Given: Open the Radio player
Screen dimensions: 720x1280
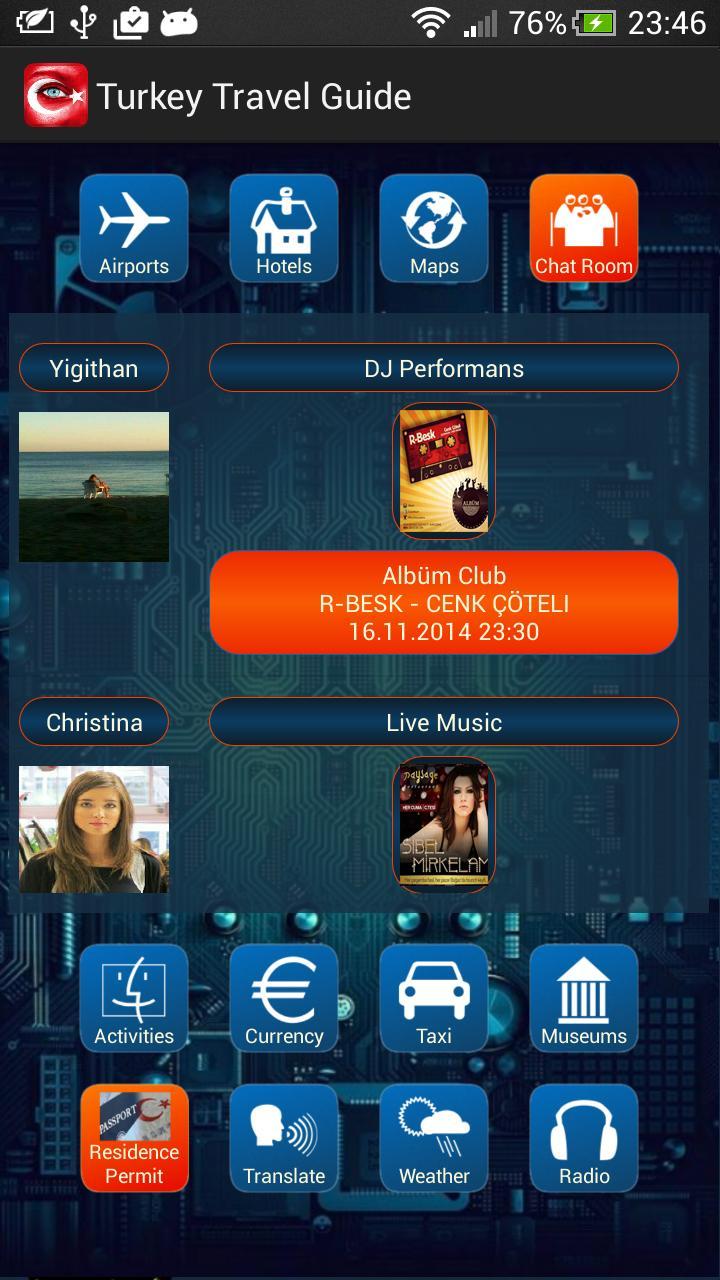Looking at the screenshot, I should coord(584,1138).
